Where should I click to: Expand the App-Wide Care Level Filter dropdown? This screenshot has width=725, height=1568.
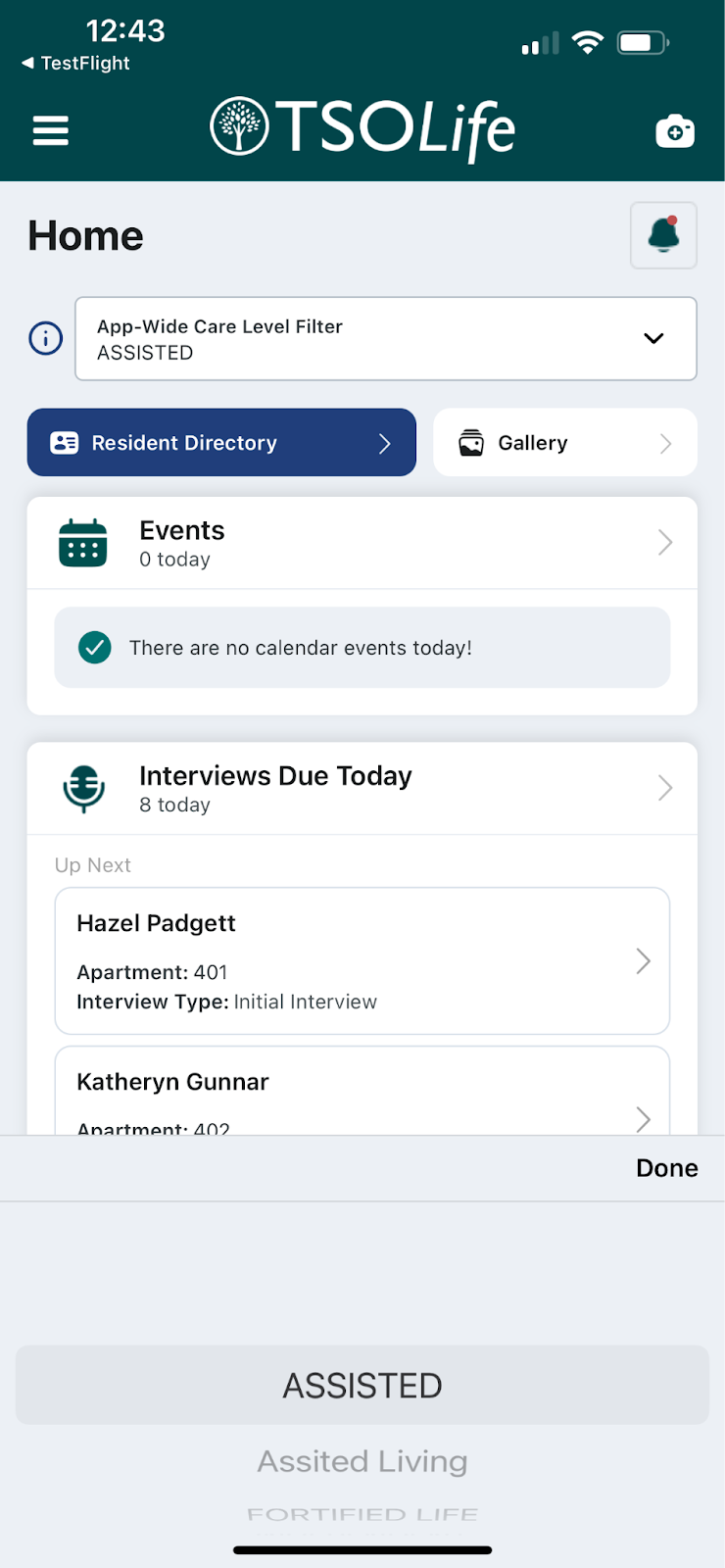tap(386, 338)
